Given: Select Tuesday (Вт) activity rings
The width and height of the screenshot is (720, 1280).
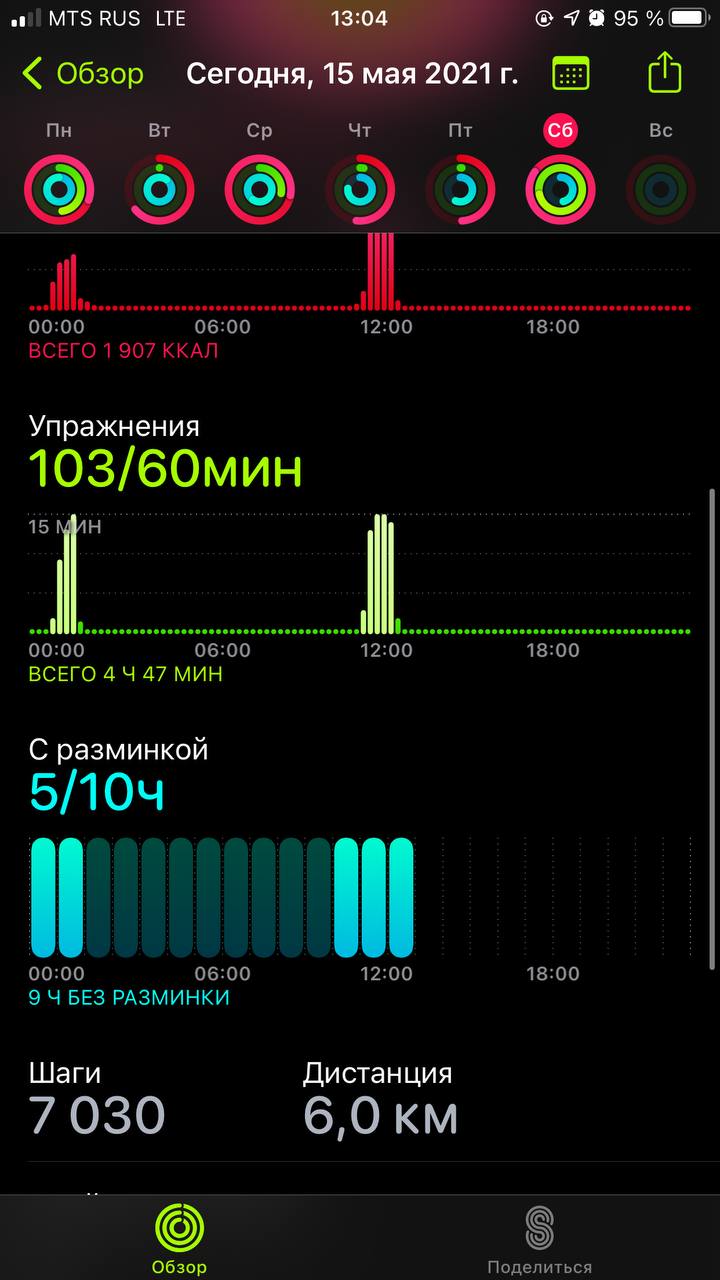Looking at the screenshot, I should click(x=160, y=189).
